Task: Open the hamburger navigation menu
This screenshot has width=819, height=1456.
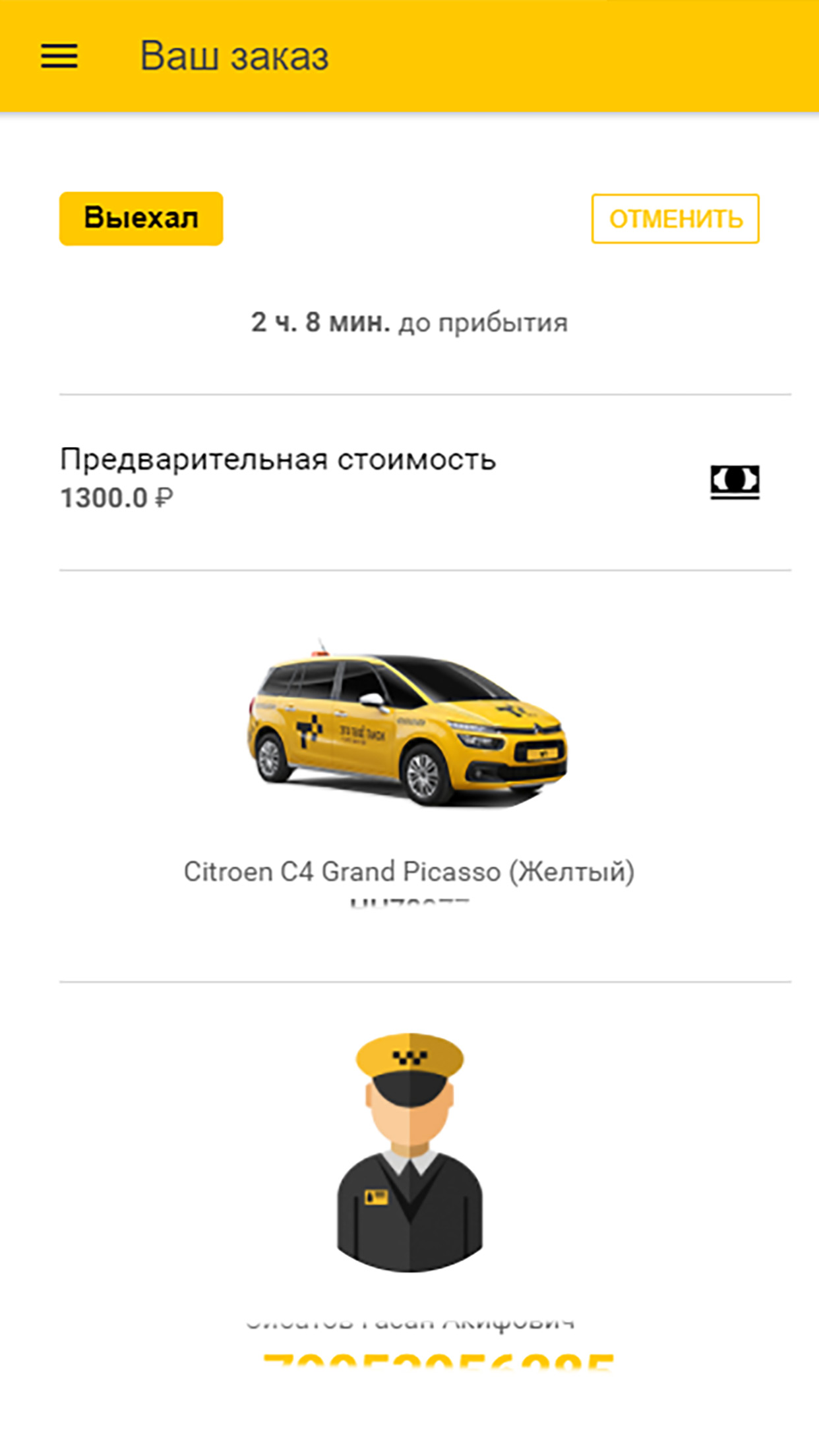Action: point(59,56)
